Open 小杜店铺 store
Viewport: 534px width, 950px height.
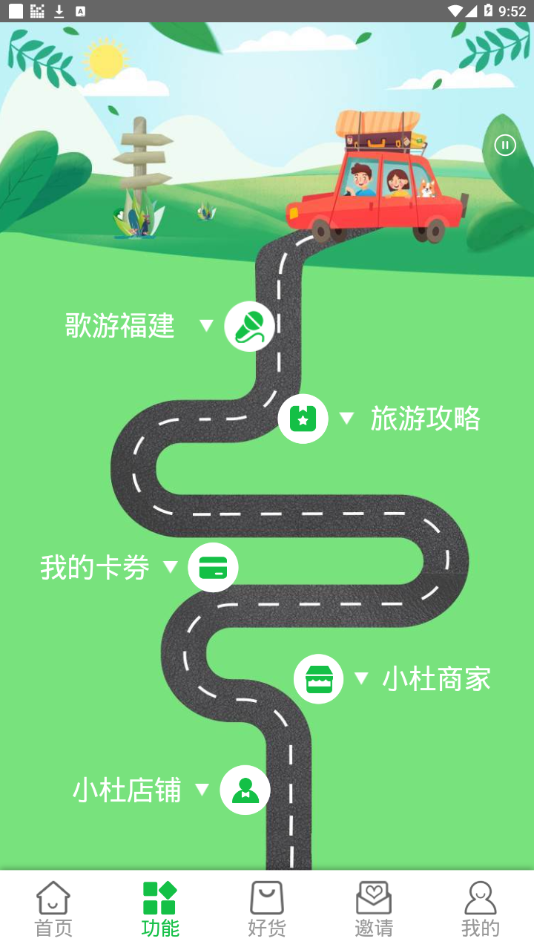(x=245, y=790)
